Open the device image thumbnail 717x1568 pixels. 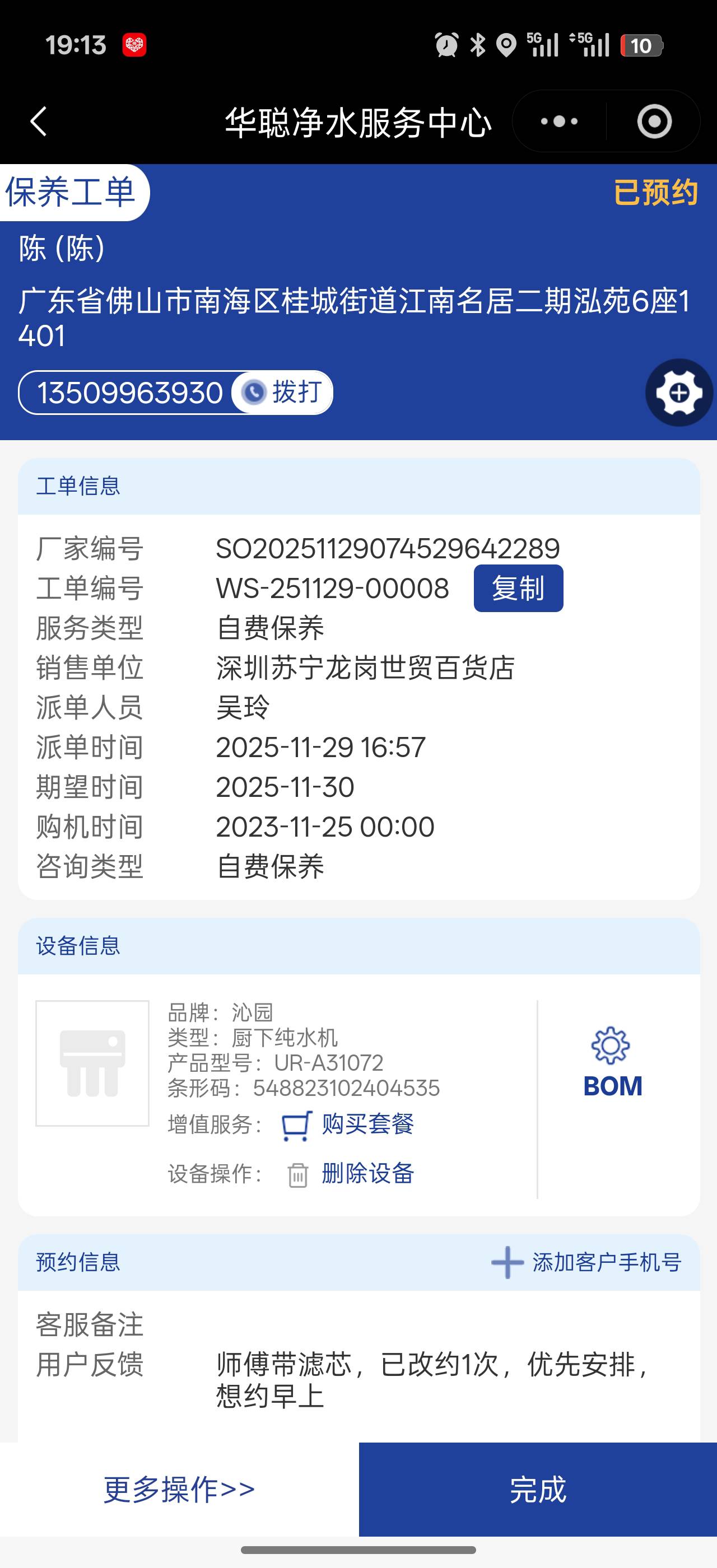(x=92, y=1063)
